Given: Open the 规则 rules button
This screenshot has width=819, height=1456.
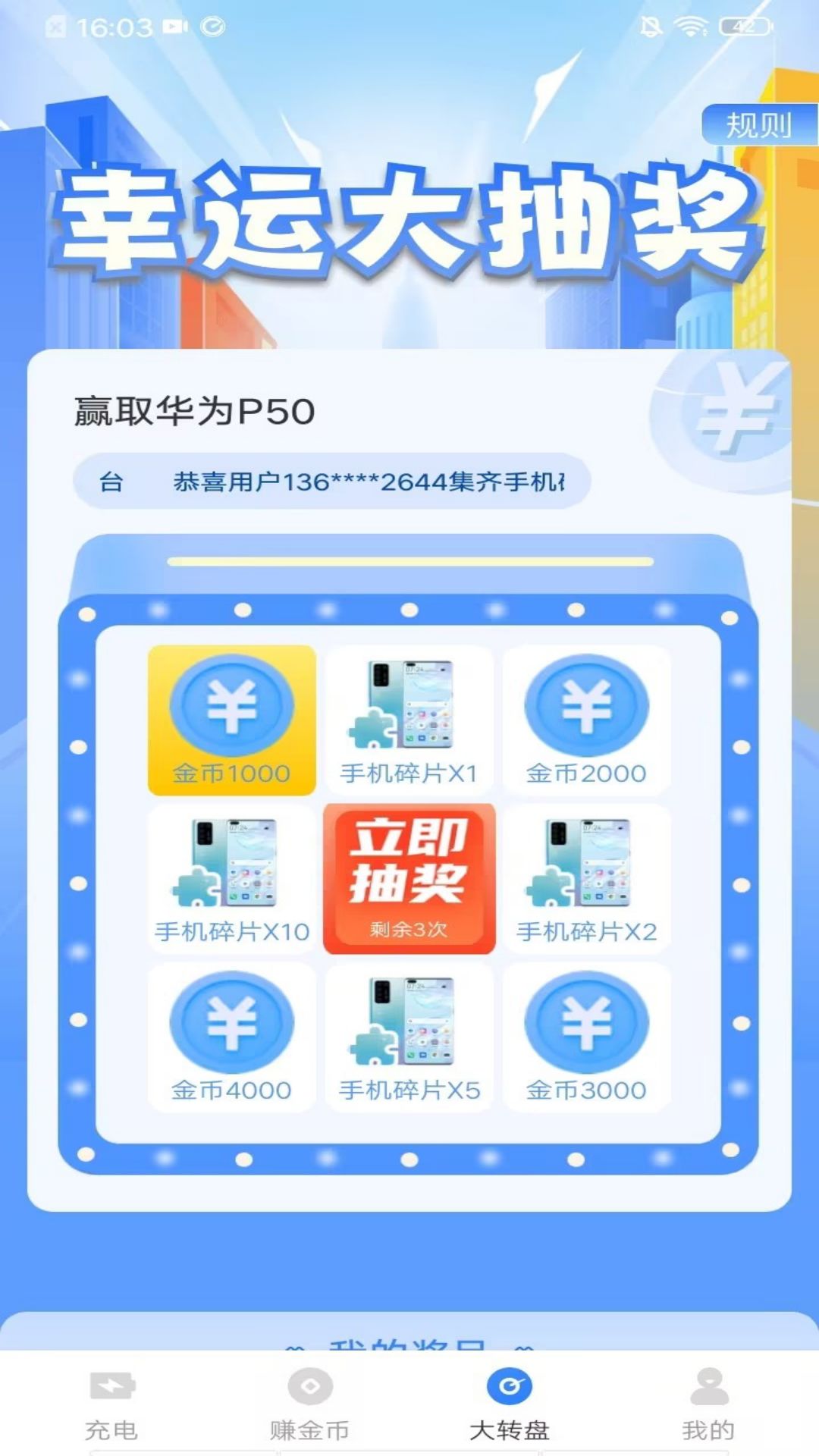Looking at the screenshot, I should coord(759,125).
